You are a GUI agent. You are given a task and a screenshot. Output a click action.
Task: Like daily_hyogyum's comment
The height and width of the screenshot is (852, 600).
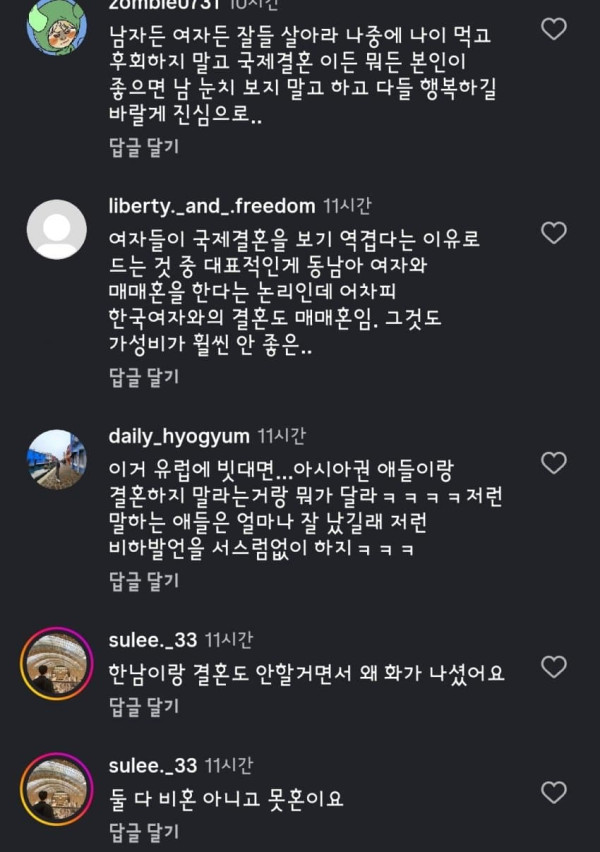(554, 463)
